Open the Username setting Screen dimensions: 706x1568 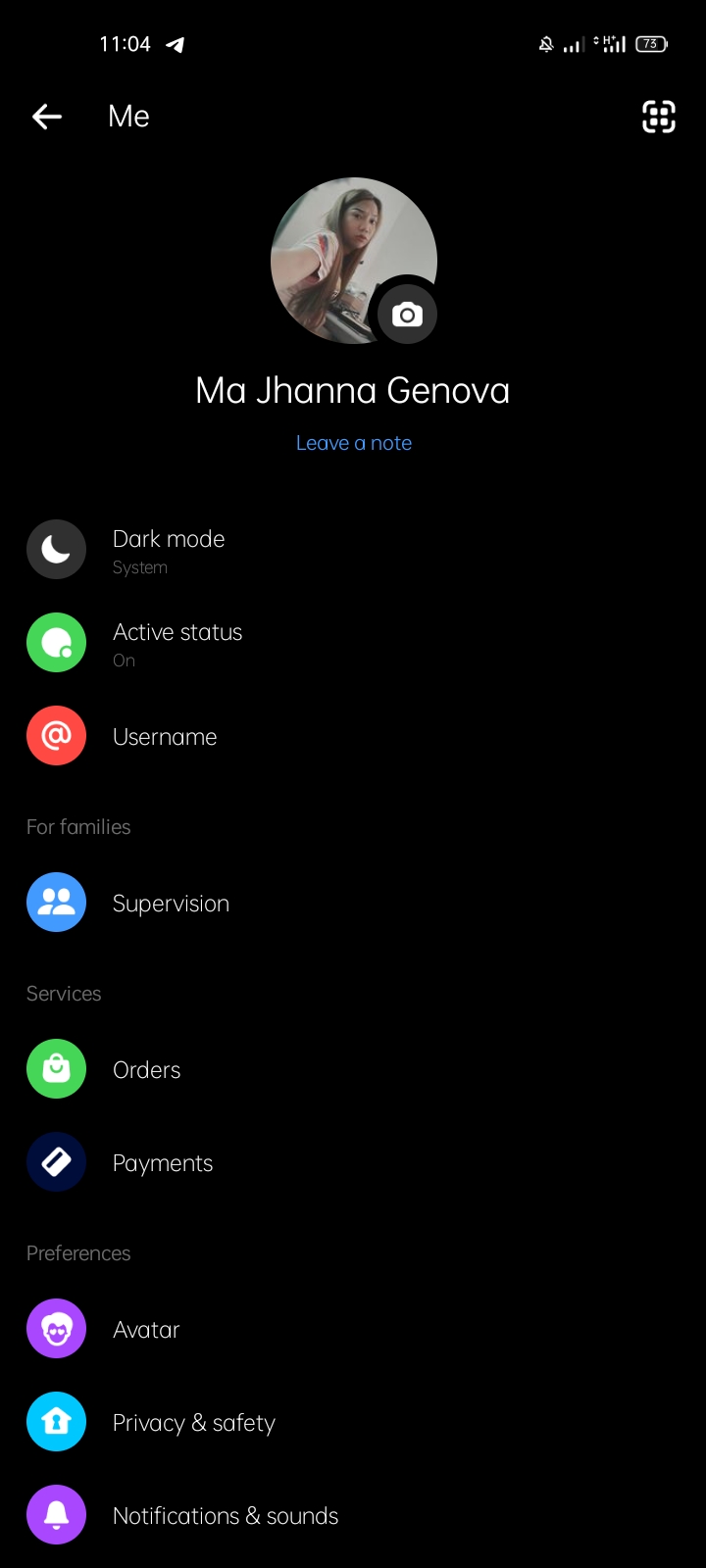(353, 736)
